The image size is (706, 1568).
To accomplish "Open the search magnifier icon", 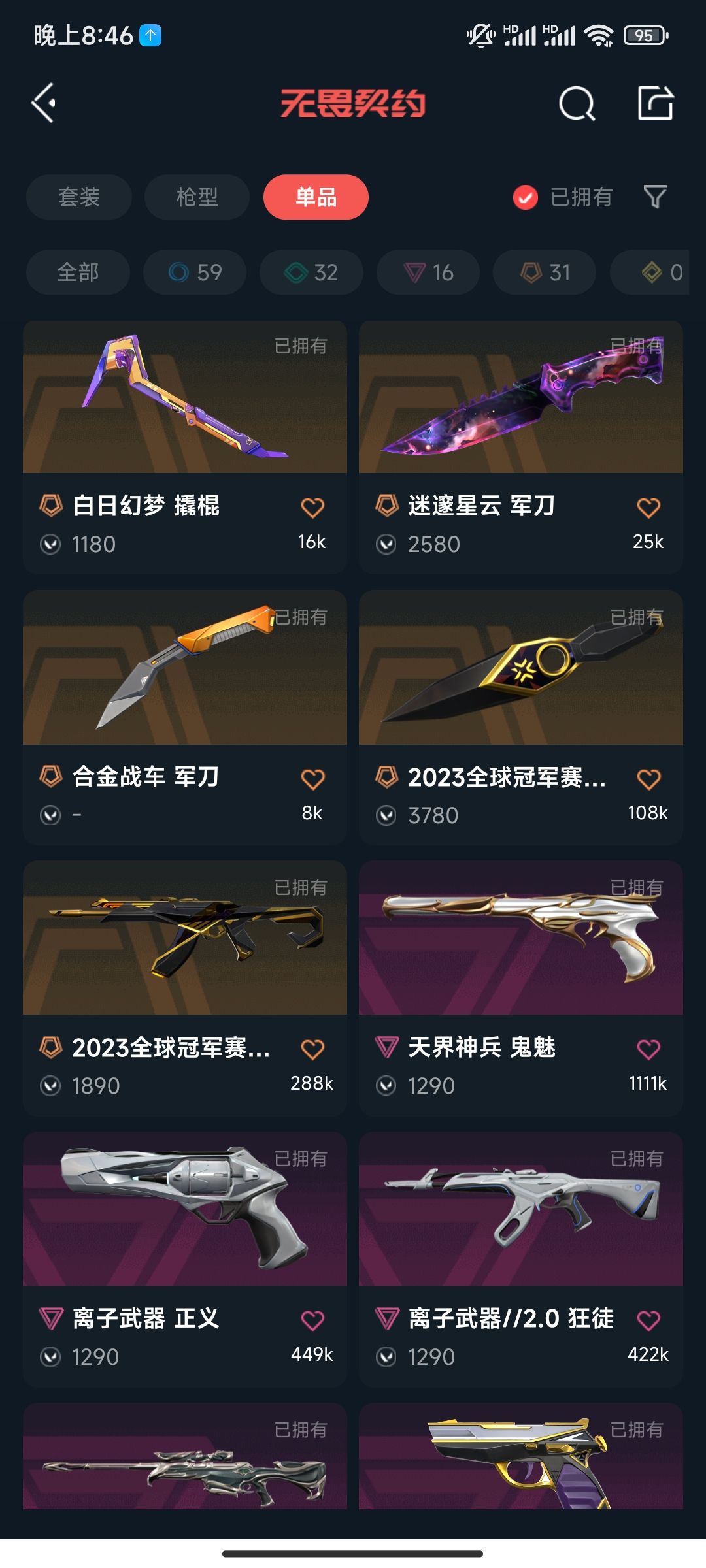I will [578, 103].
